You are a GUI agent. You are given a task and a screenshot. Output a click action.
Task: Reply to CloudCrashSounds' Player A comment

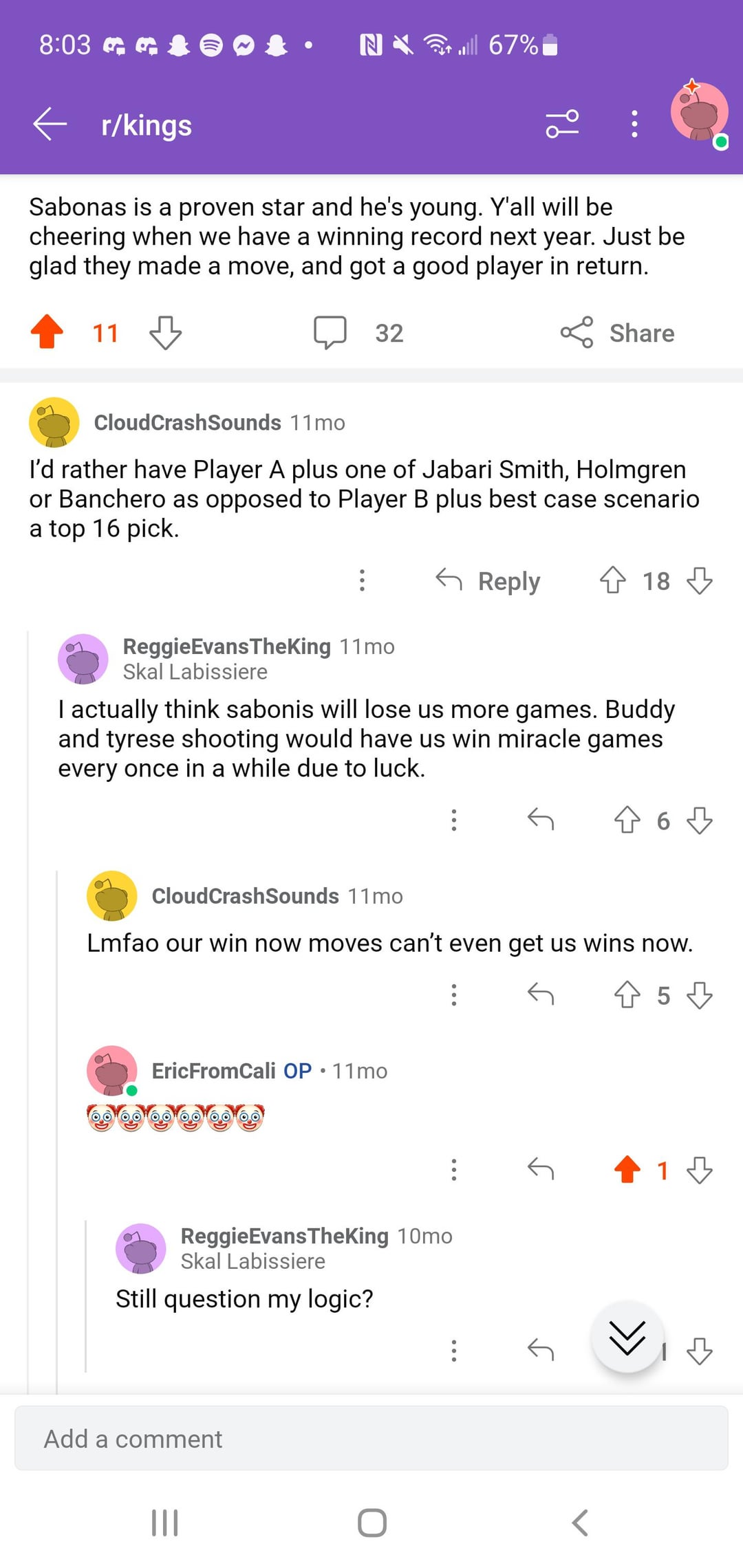point(488,581)
